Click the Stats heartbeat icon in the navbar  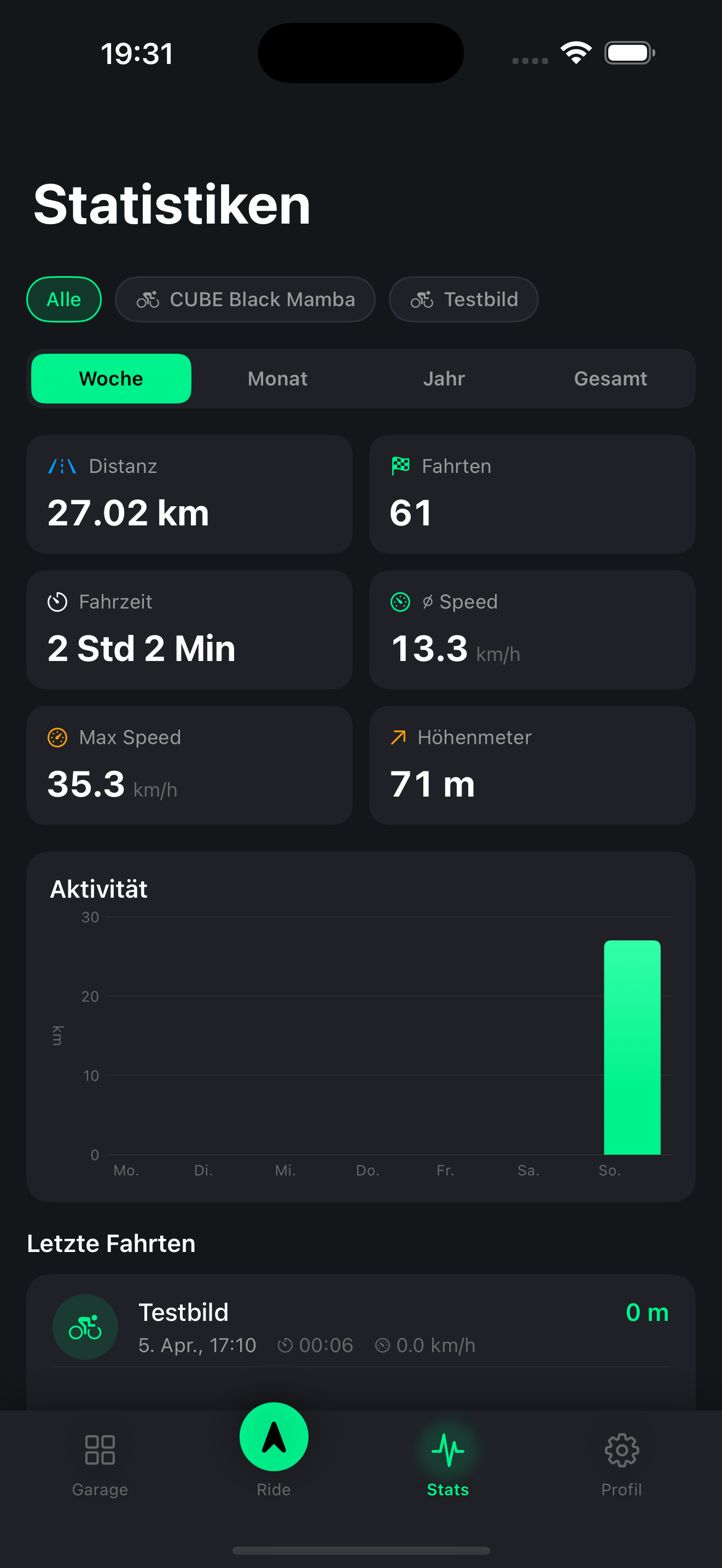click(x=447, y=1452)
